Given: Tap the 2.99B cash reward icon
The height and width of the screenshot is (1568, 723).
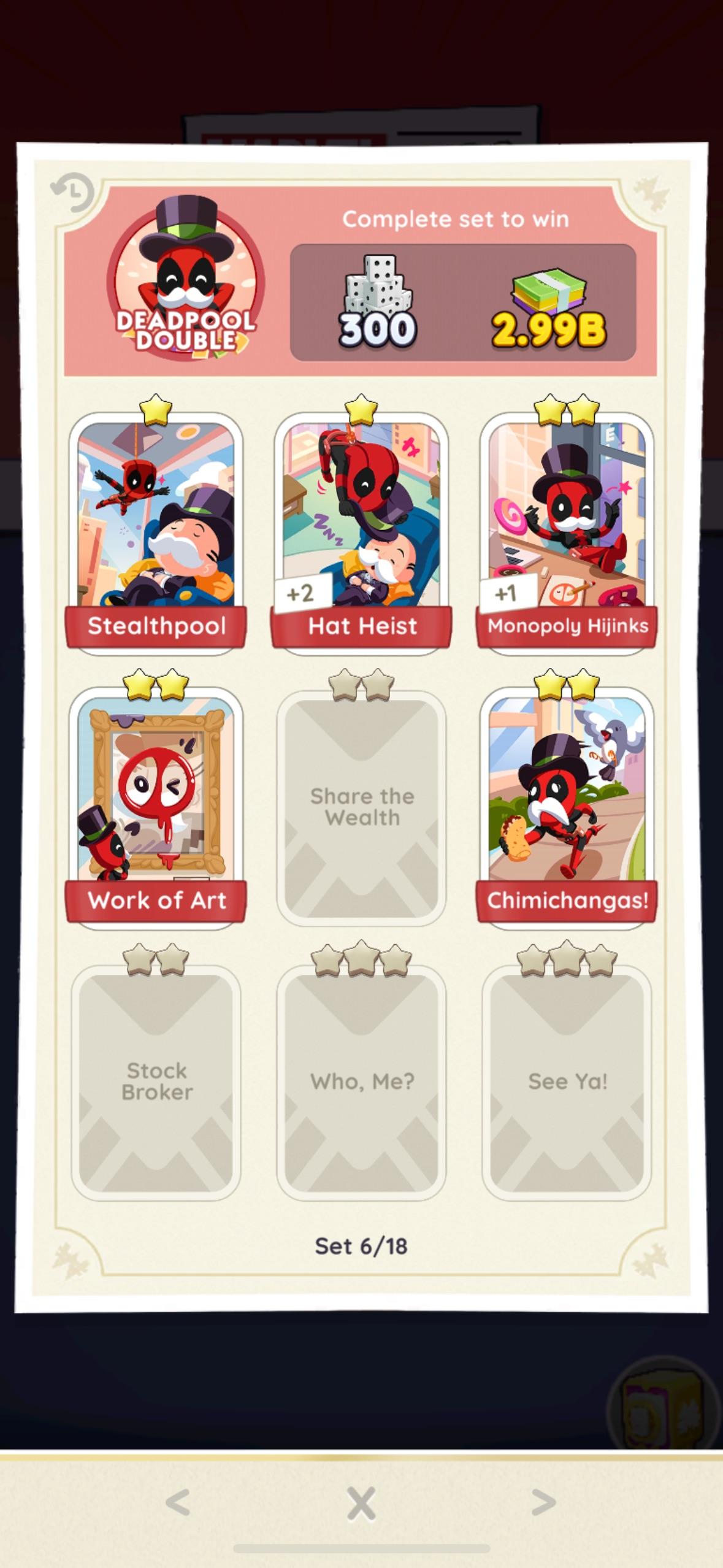Looking at the screenshot, I should click(x=546, y=294).
